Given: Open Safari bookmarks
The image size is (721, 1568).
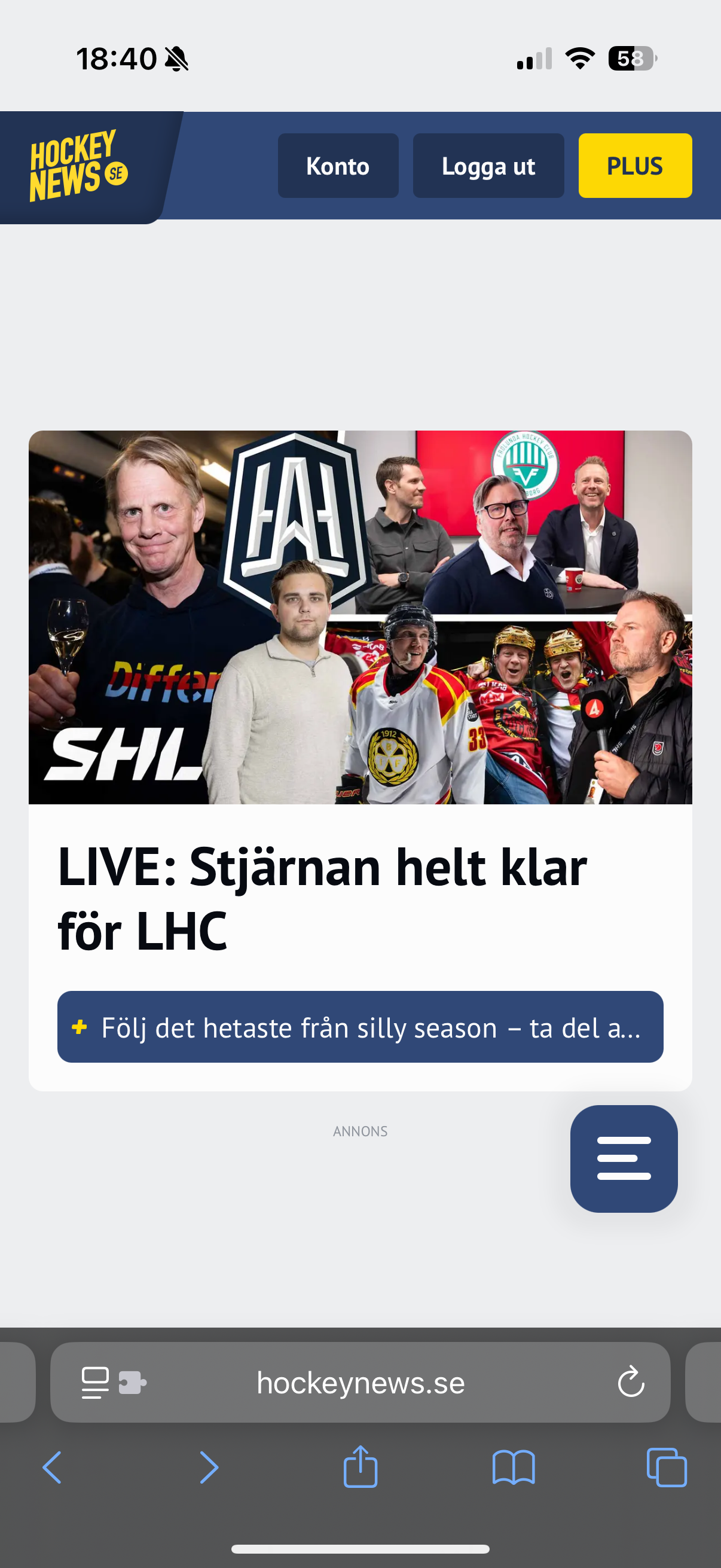Looking at the screenshot, I should pyautogui.click(x=514, y=1468).
